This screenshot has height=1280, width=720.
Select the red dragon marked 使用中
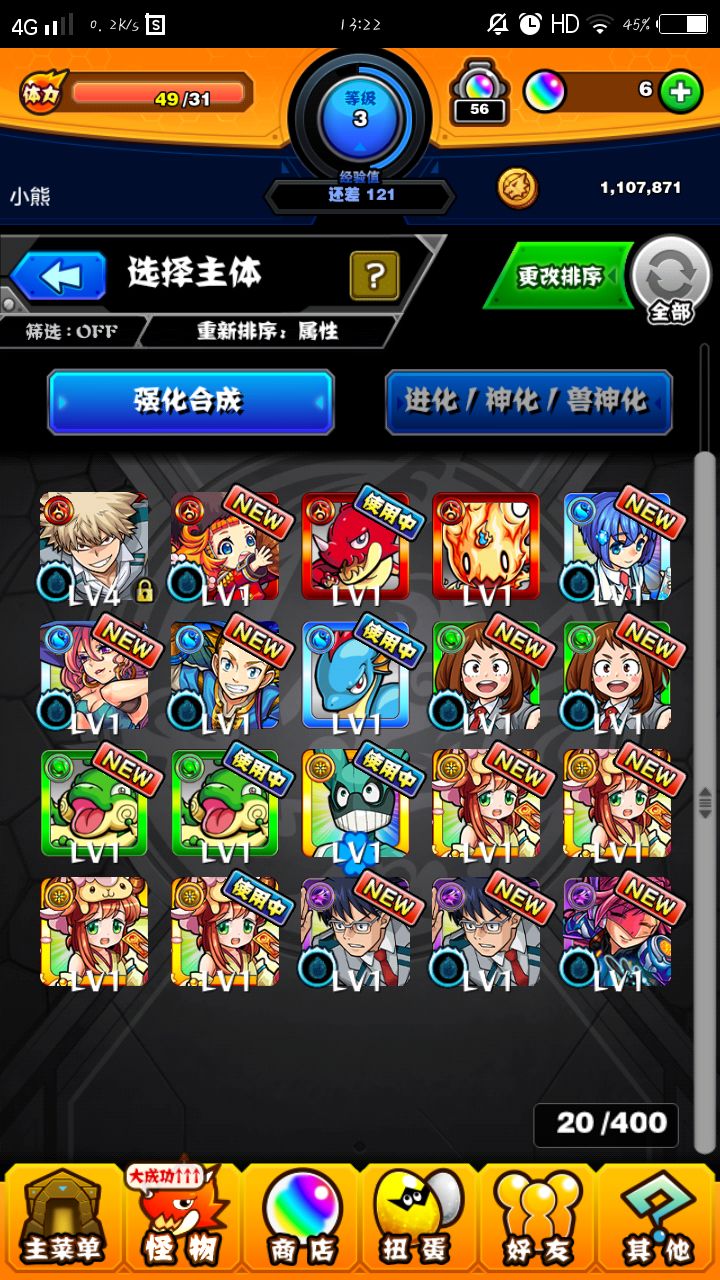[x=357, y=548]
